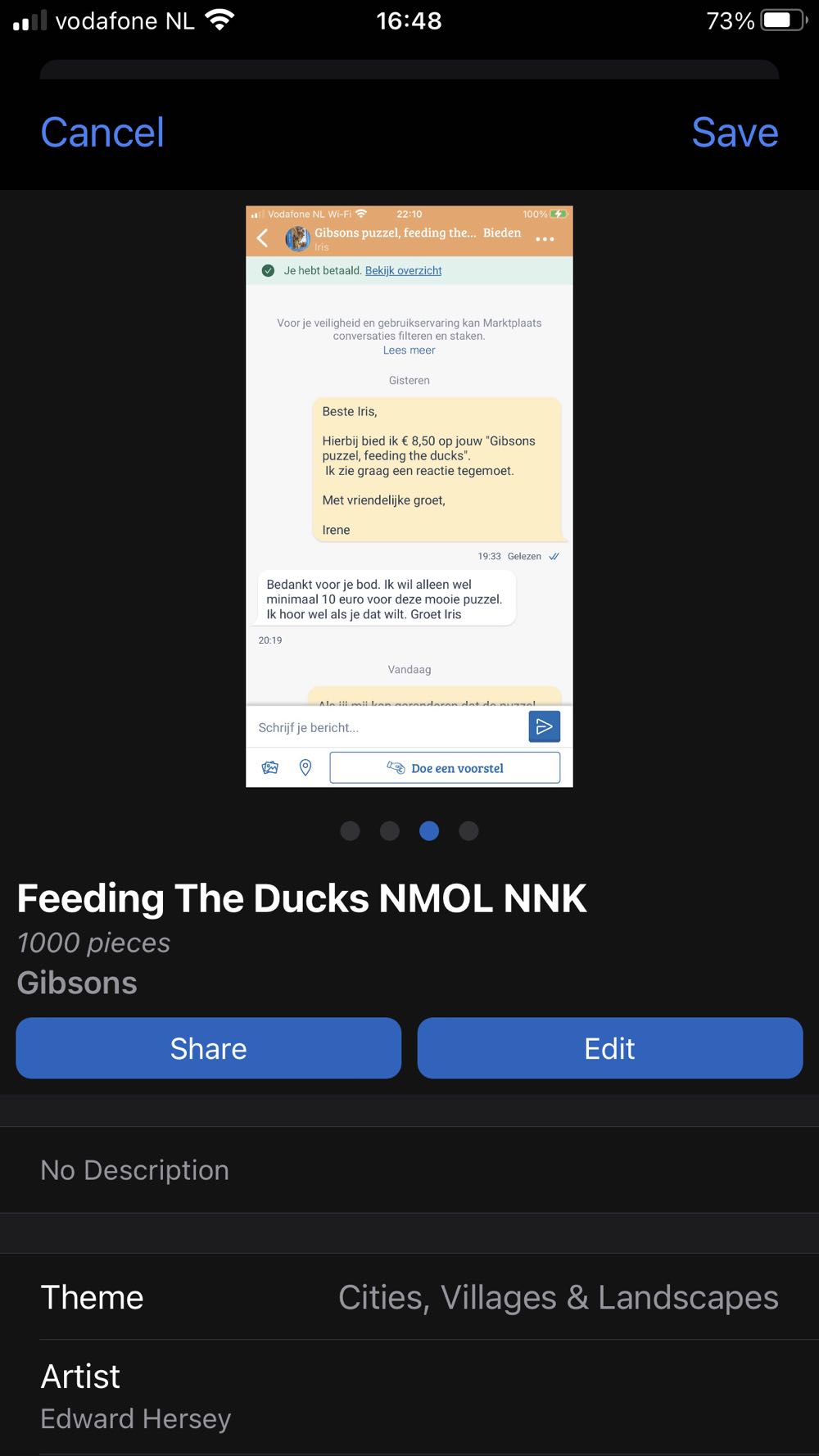Open the Theme row

[409, 1297]
